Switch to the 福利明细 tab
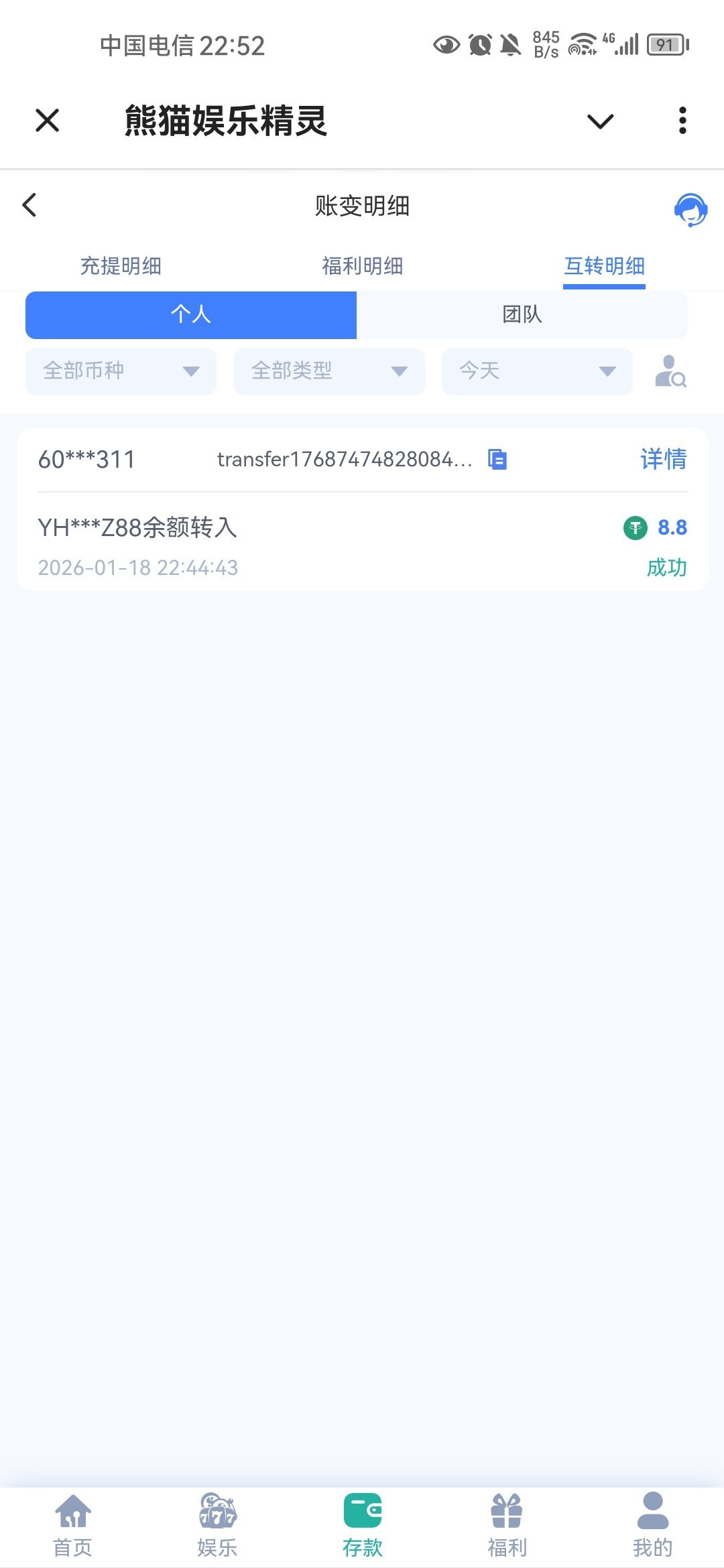This screenshot has width=724, height=1568. click(362, 266)
